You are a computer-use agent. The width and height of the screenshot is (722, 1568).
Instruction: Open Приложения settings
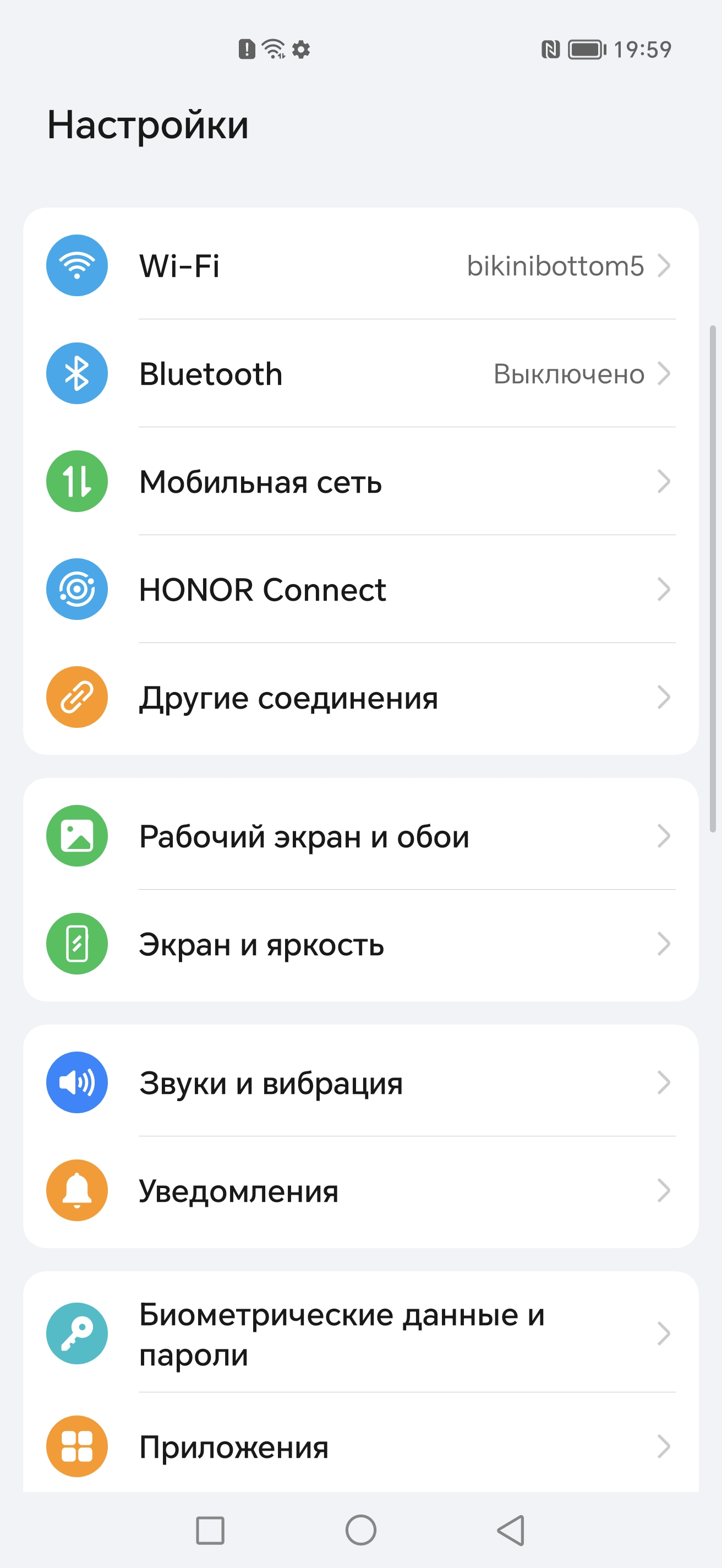(360, 1447)
